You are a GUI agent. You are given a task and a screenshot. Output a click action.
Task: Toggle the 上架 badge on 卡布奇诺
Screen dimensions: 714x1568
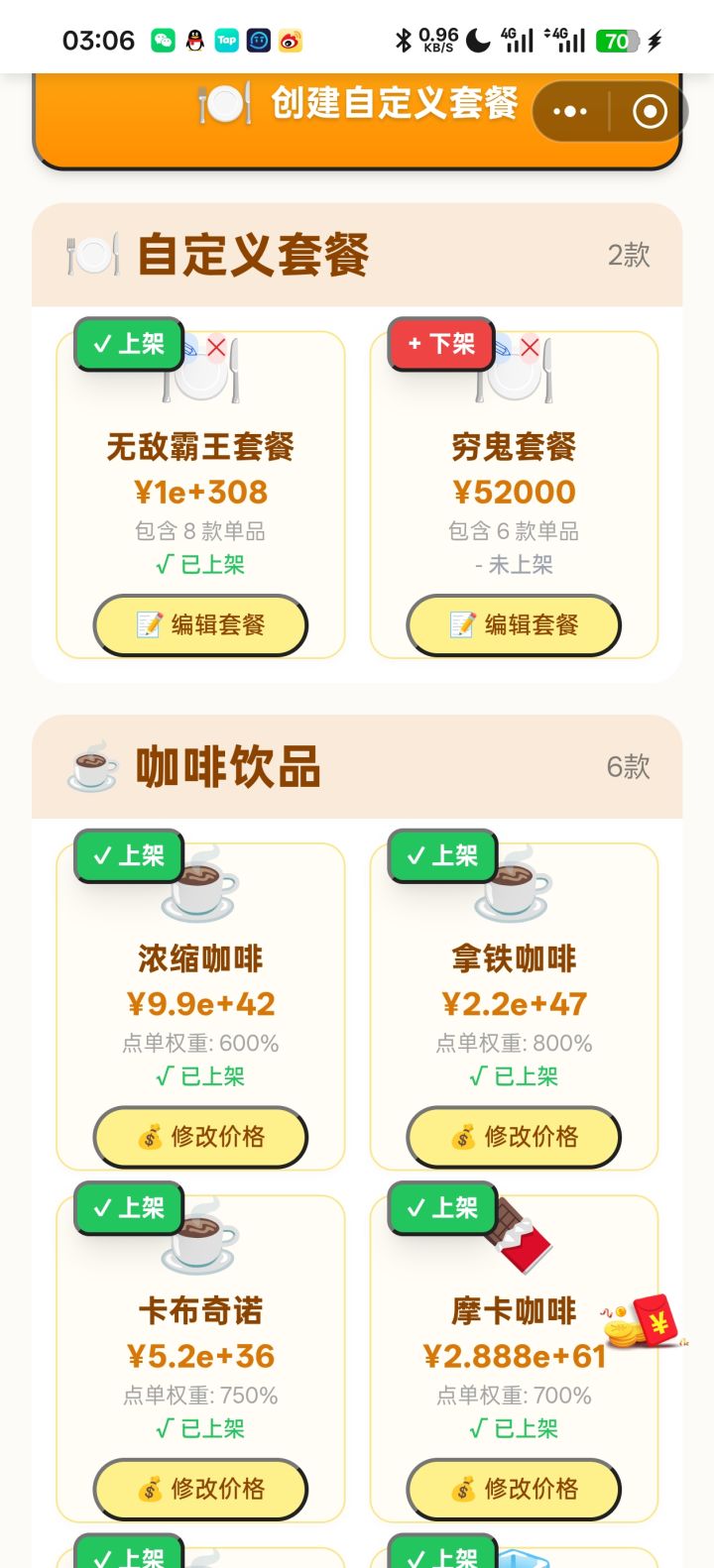[x=128, y=1208]
